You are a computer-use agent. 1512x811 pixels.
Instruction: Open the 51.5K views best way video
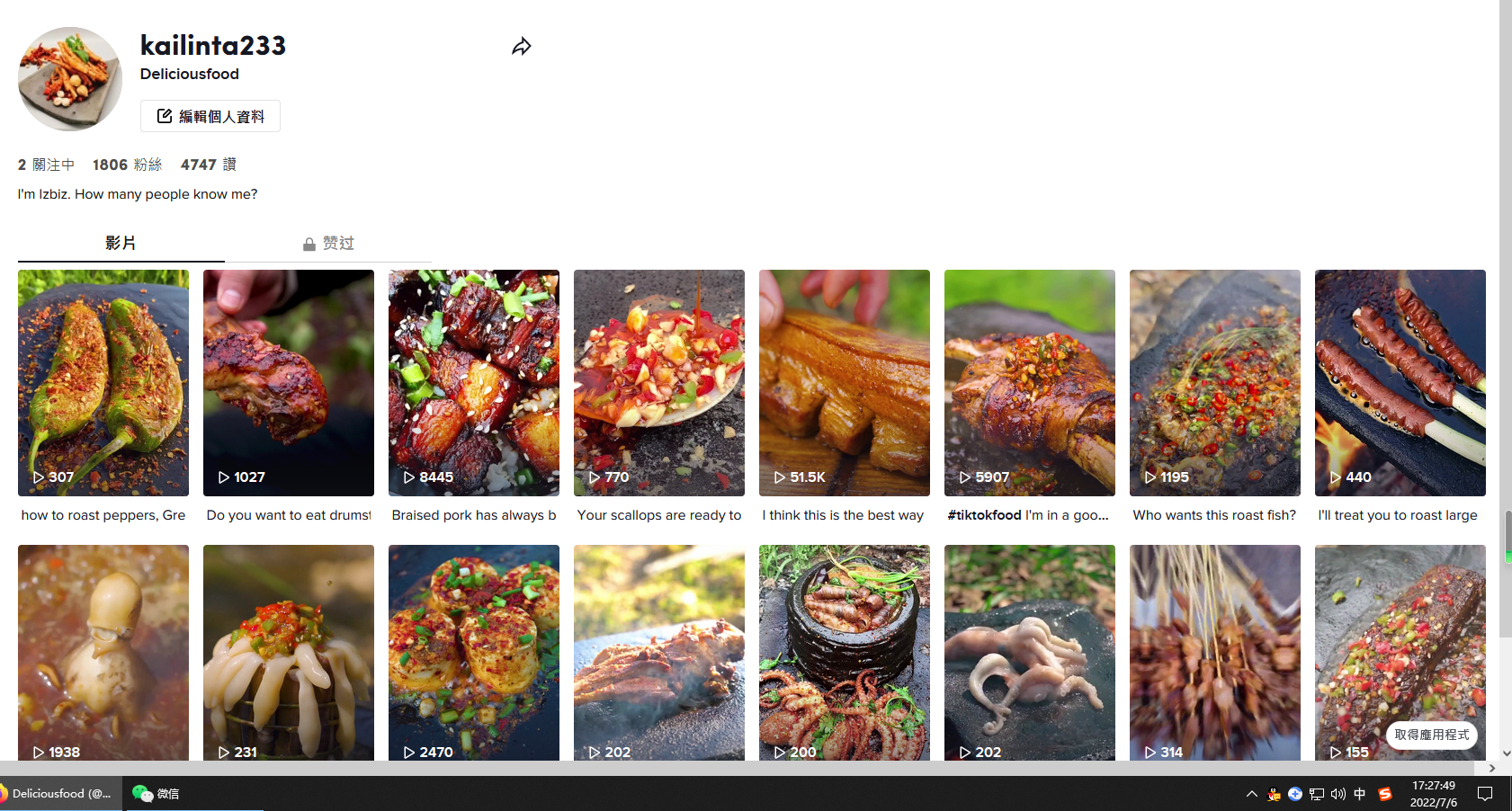[845, 383]
